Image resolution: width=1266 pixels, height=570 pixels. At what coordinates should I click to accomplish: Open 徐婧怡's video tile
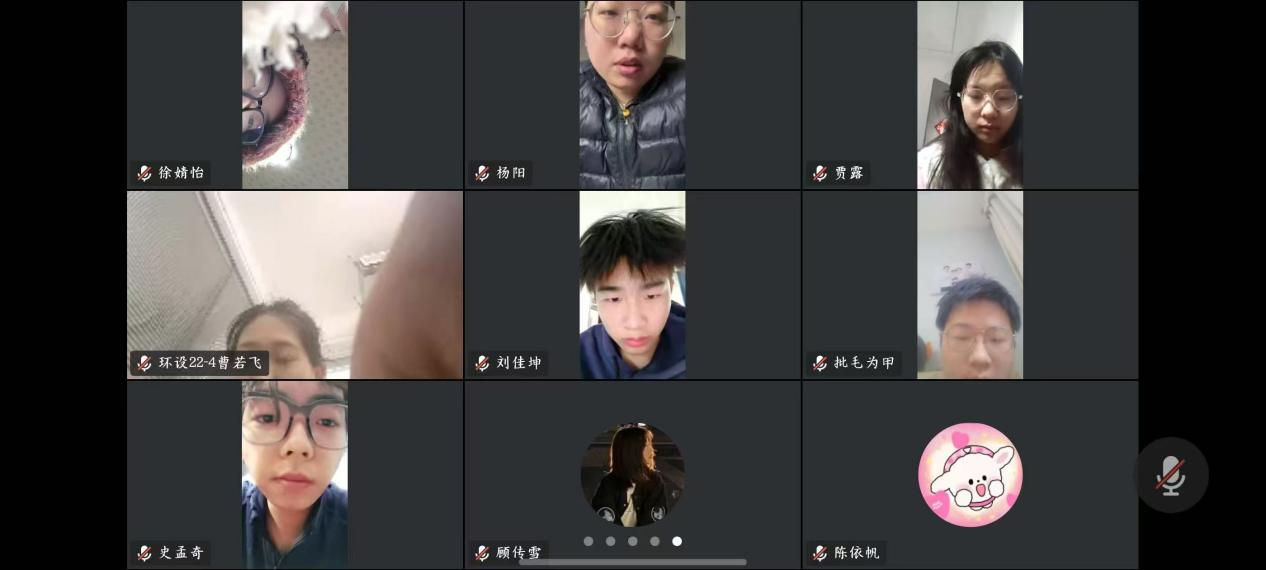[x=295, y=95]
